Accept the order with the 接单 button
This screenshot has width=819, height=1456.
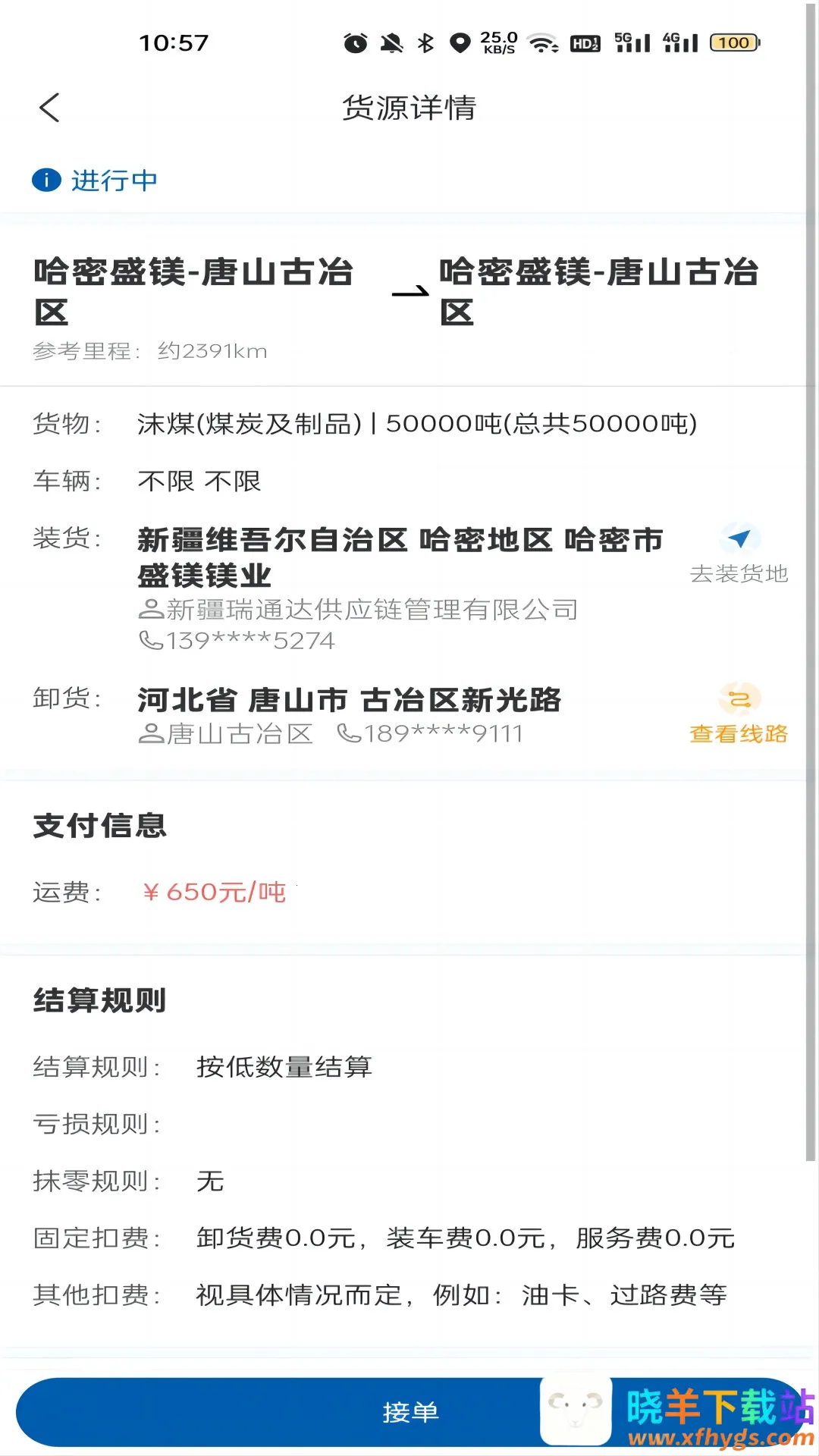coord(409,1412)
